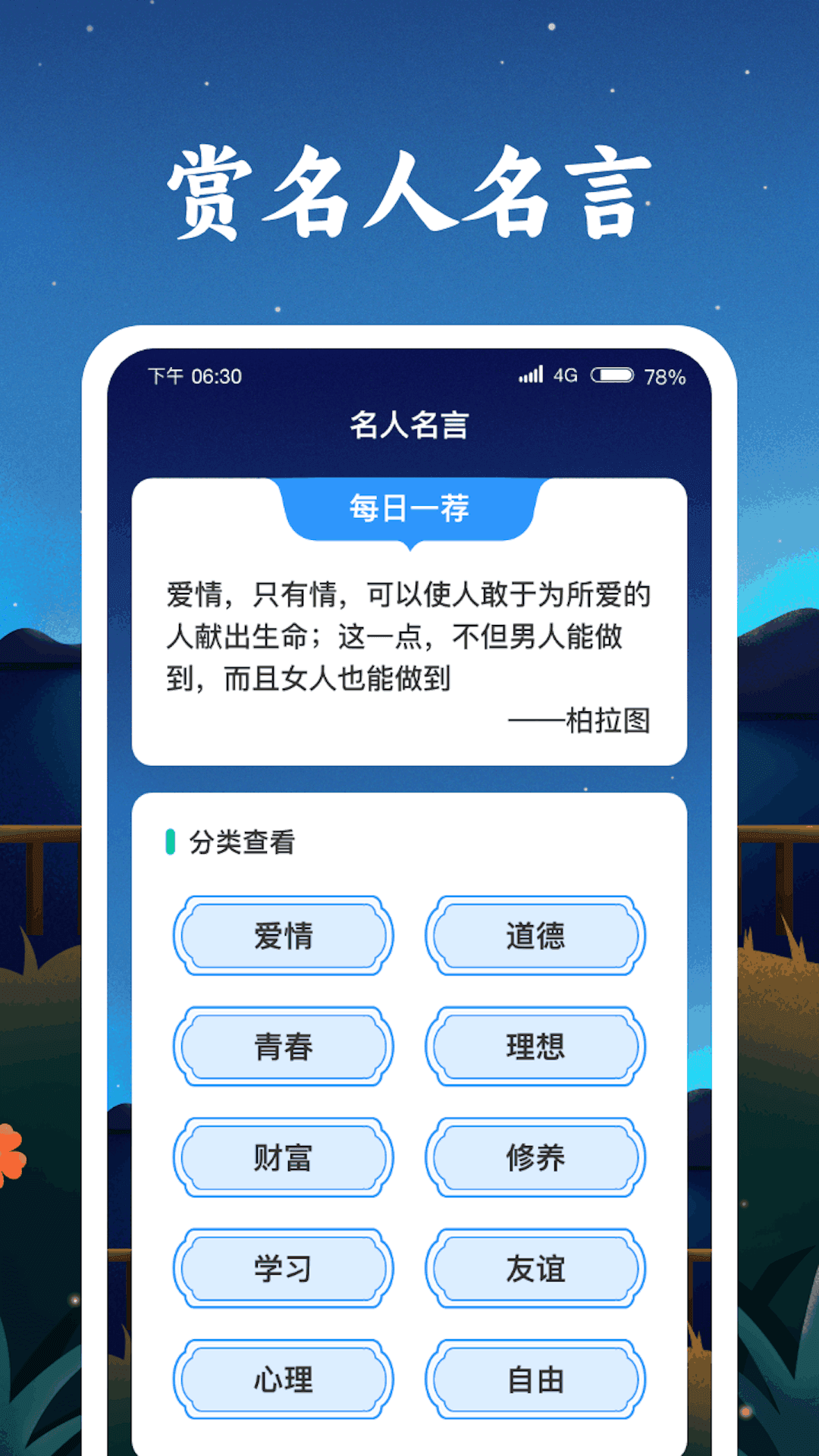Select the 自由 category
Viewport: 819px width, 1456px height.
pyautogui.click(x=535, y=1380)
